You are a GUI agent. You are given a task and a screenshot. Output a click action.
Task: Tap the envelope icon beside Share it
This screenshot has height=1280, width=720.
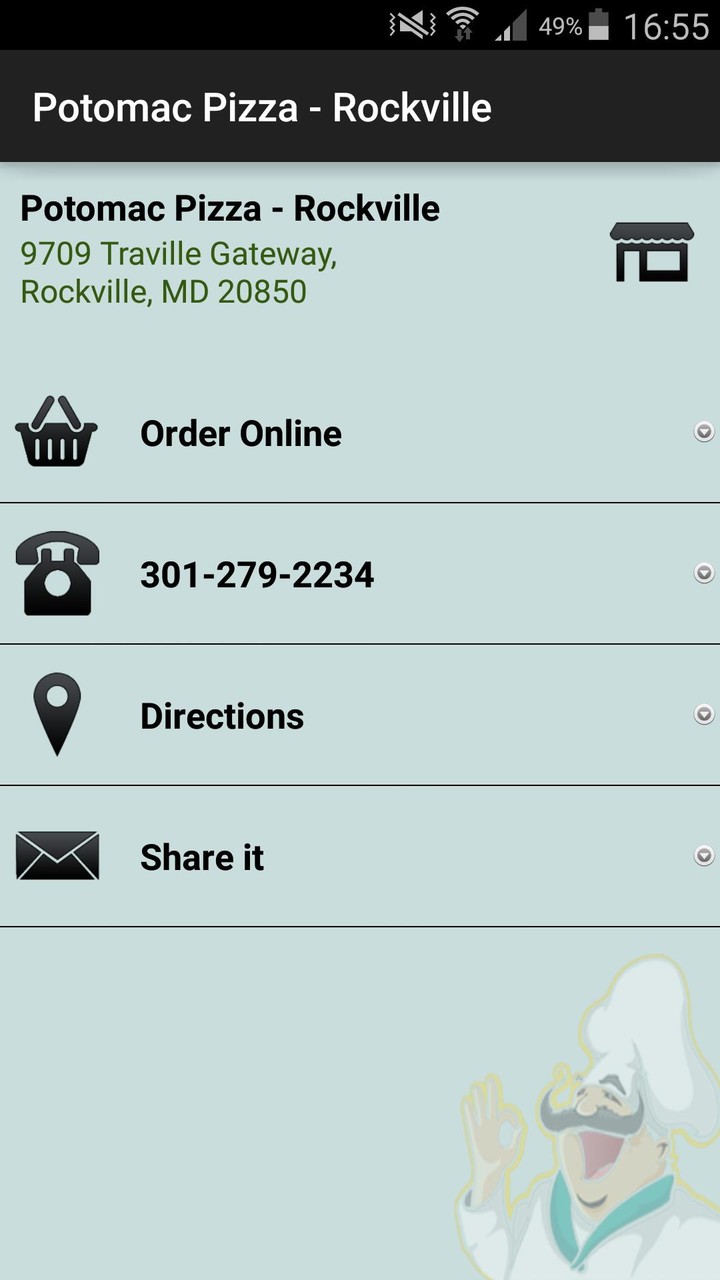pyautogui.click(x=57, y=856)
